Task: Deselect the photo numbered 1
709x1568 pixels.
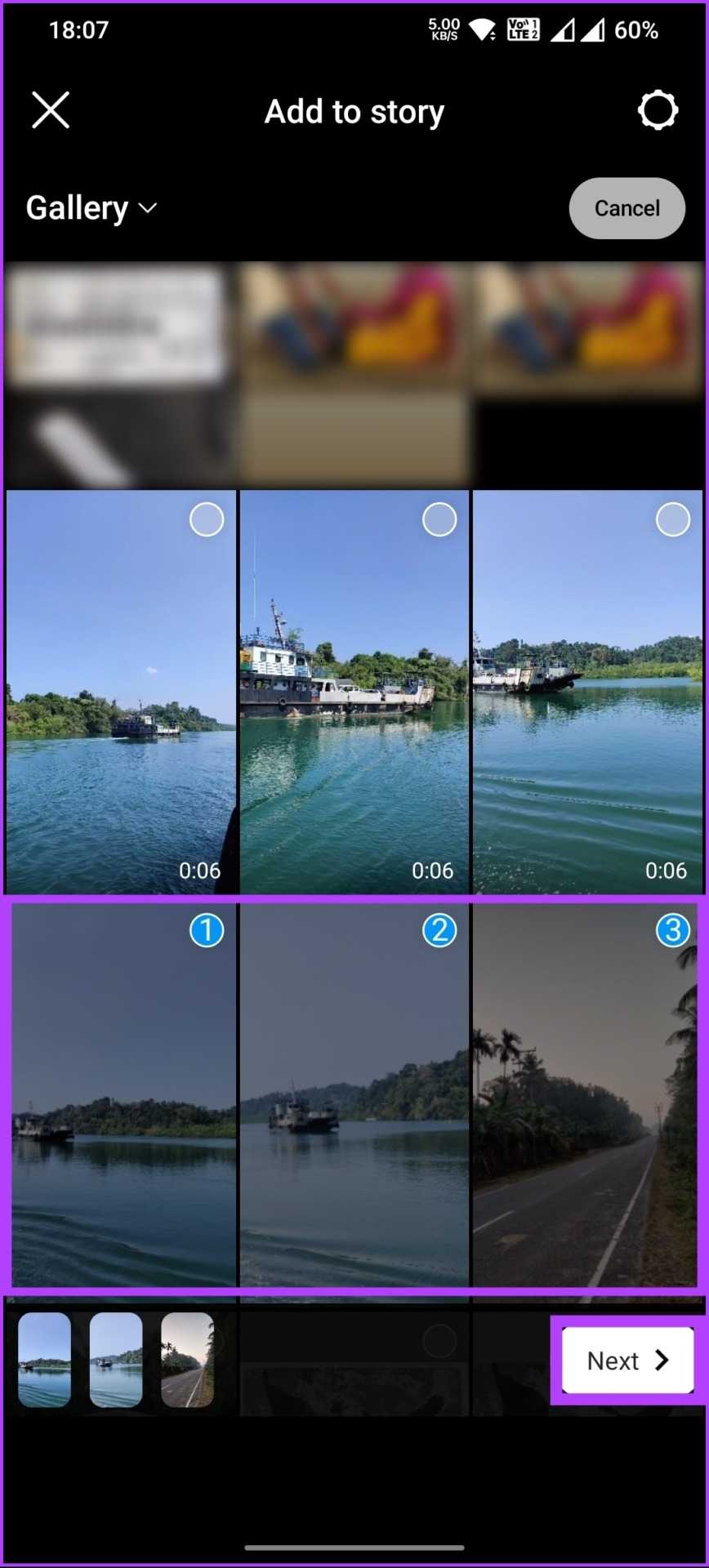Action: [207, 930]
